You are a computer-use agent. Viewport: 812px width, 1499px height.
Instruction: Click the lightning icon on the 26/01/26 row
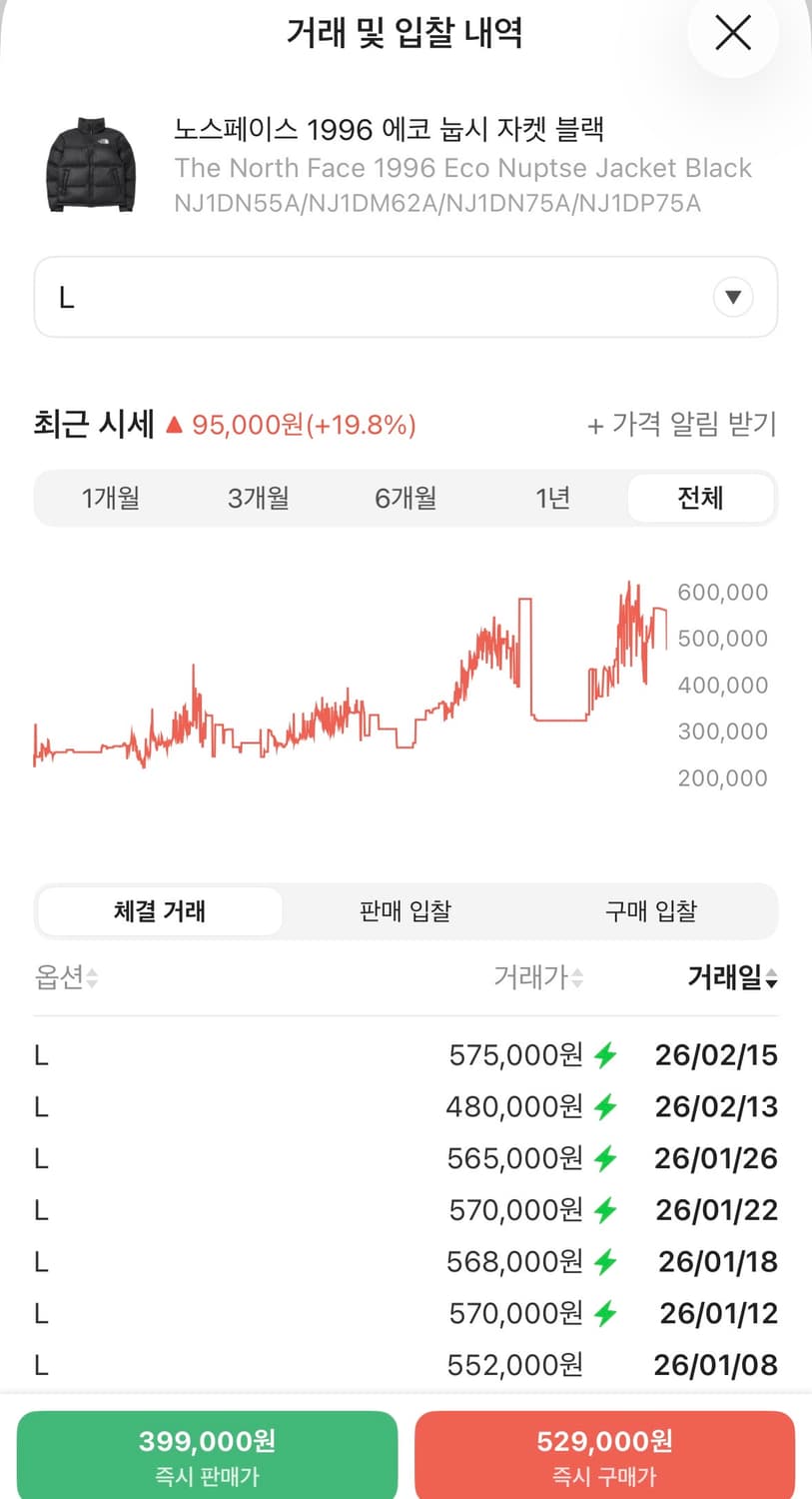(x=606, y=1158)
